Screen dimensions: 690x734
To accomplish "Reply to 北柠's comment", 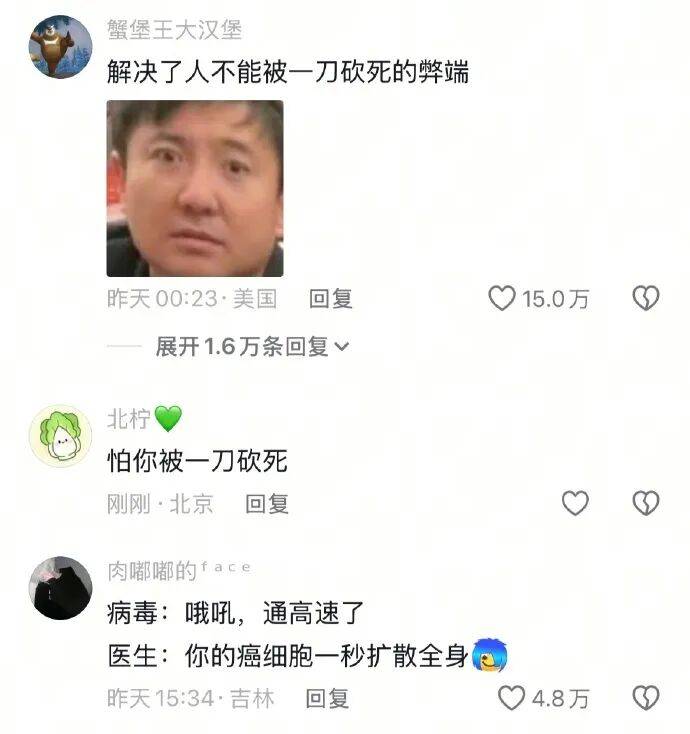I will [x=267, y=505].
